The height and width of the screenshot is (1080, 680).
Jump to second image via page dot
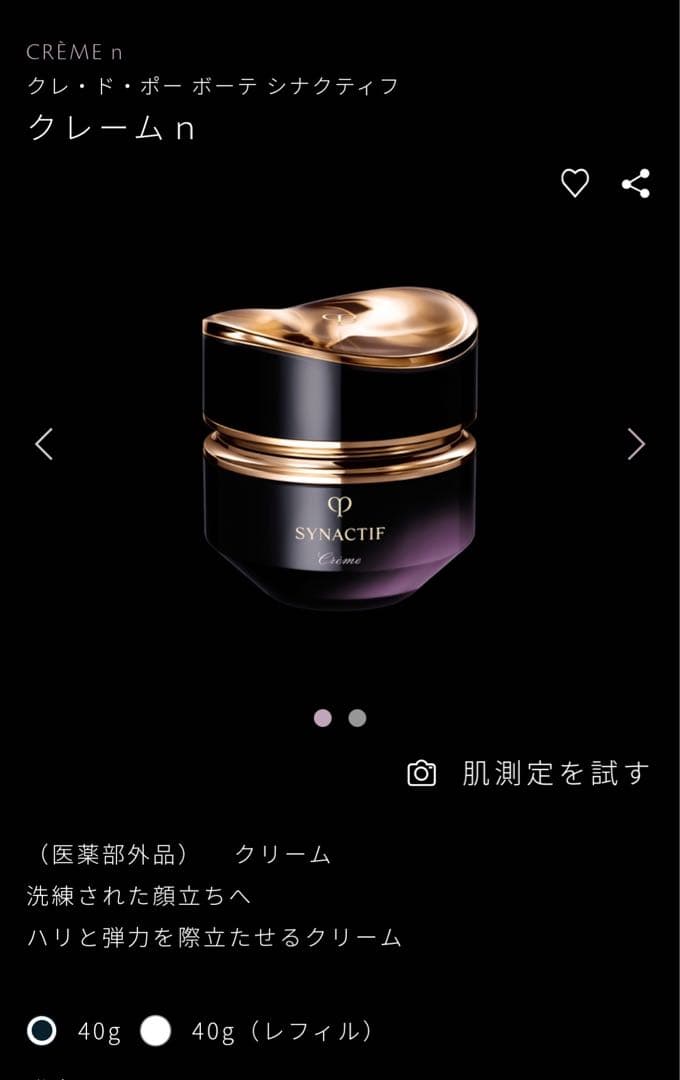357,718
